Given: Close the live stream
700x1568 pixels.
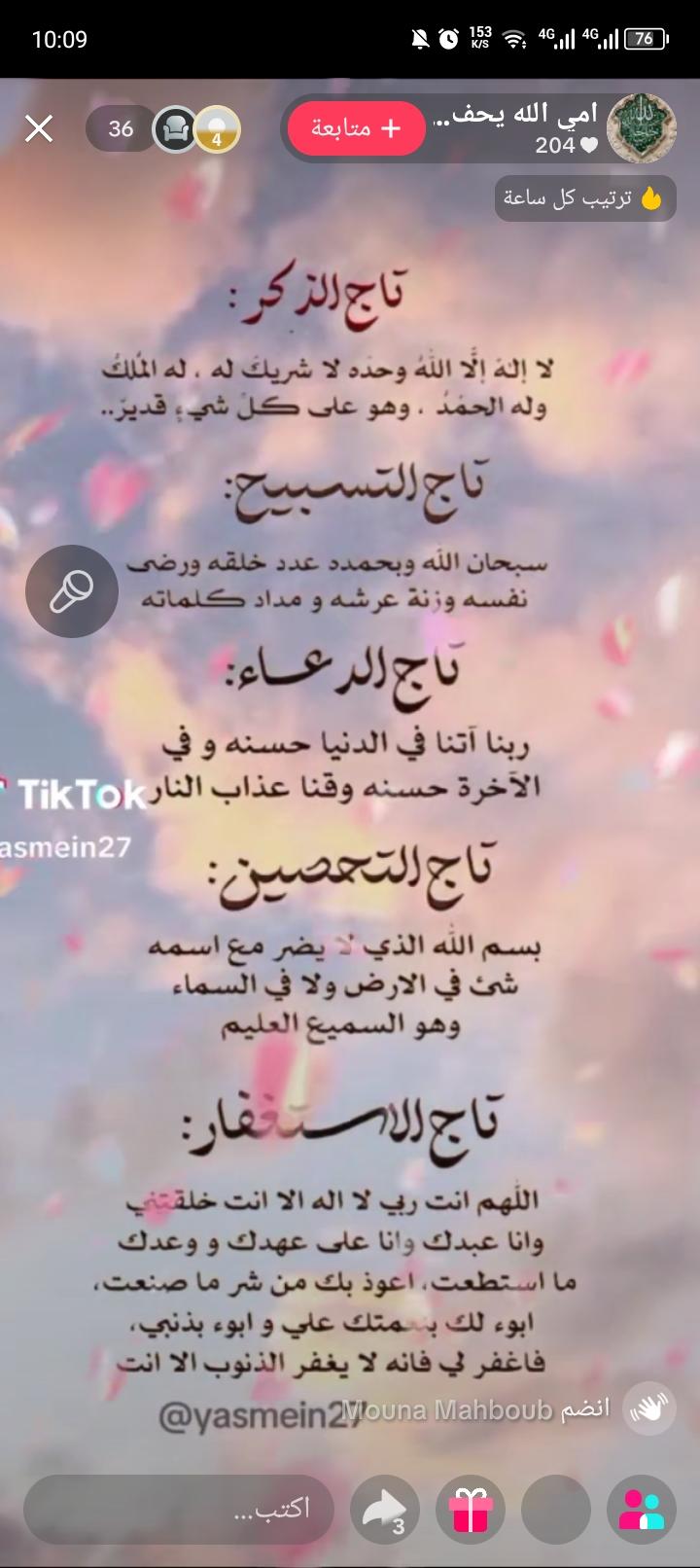Looking at the screenshot, I should (x=39, y=128).
